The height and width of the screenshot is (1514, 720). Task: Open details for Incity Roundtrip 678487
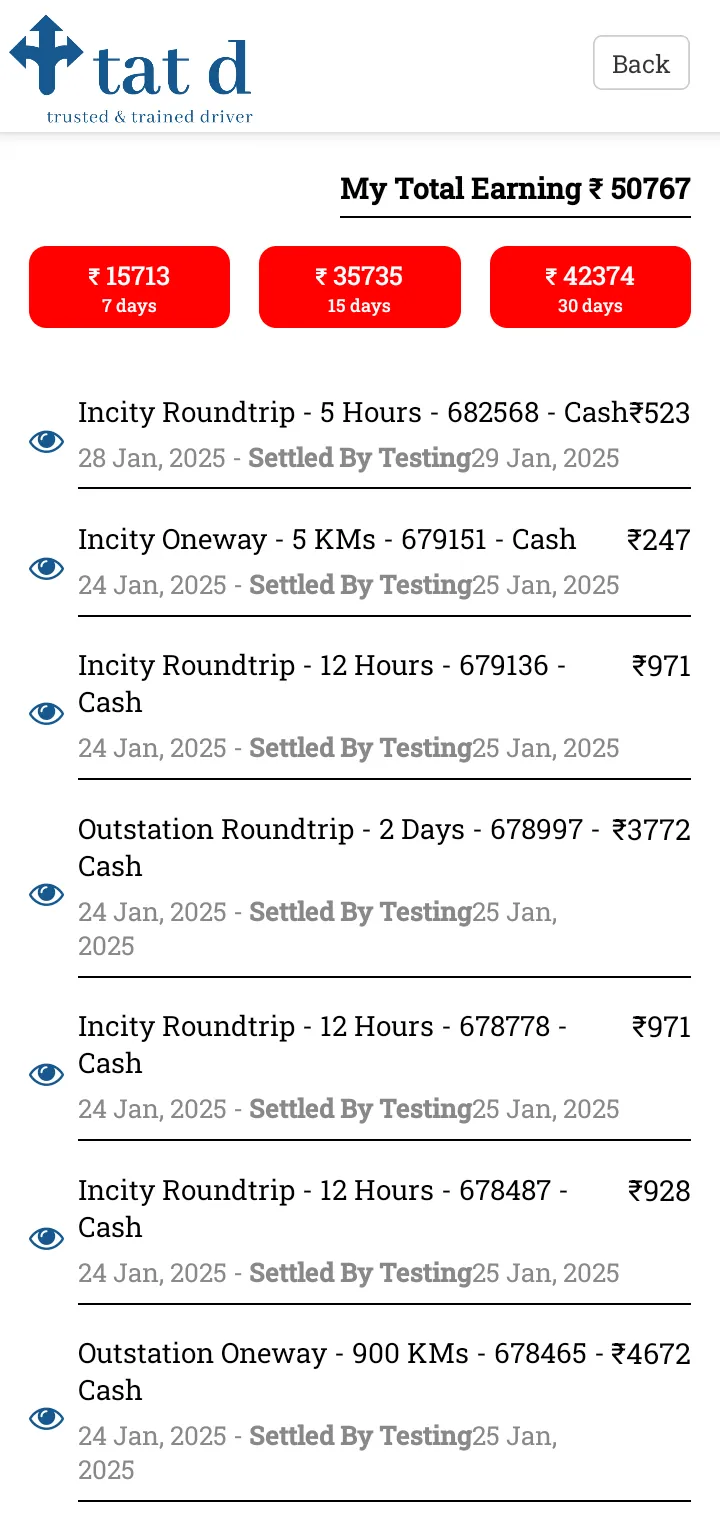pyautogui.click(x=46, y=1238)
